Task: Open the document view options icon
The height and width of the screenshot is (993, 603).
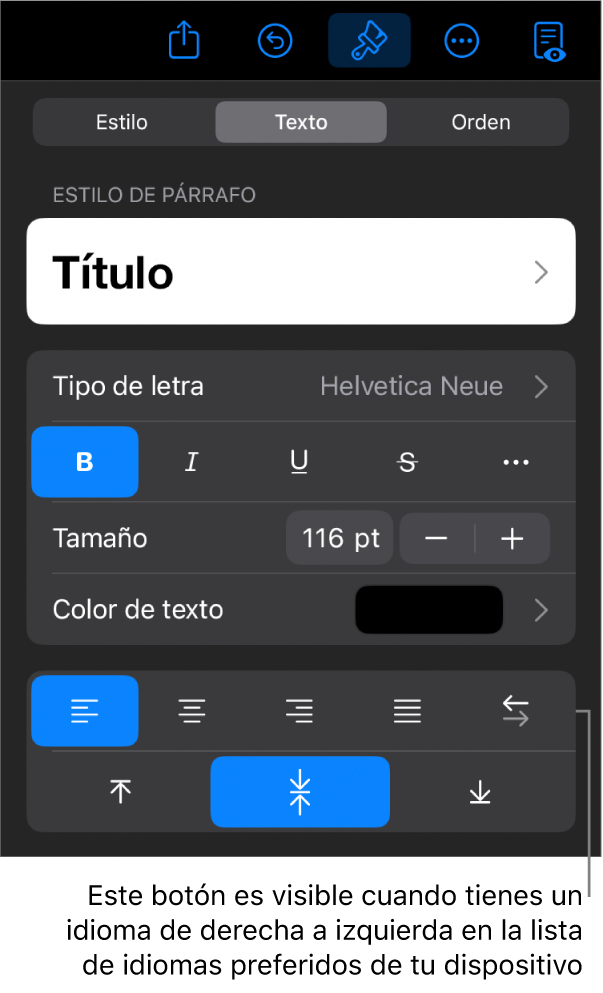Action: 548,41
